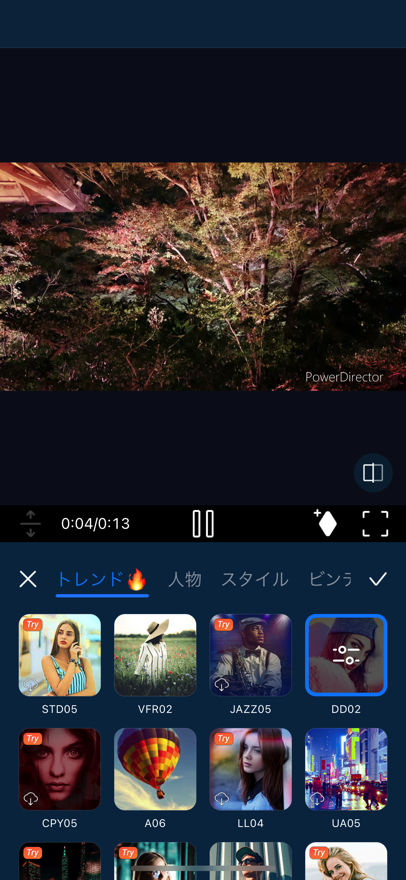Switch to the 人物 tab
The image size is (406, 880).
point(185,579)
